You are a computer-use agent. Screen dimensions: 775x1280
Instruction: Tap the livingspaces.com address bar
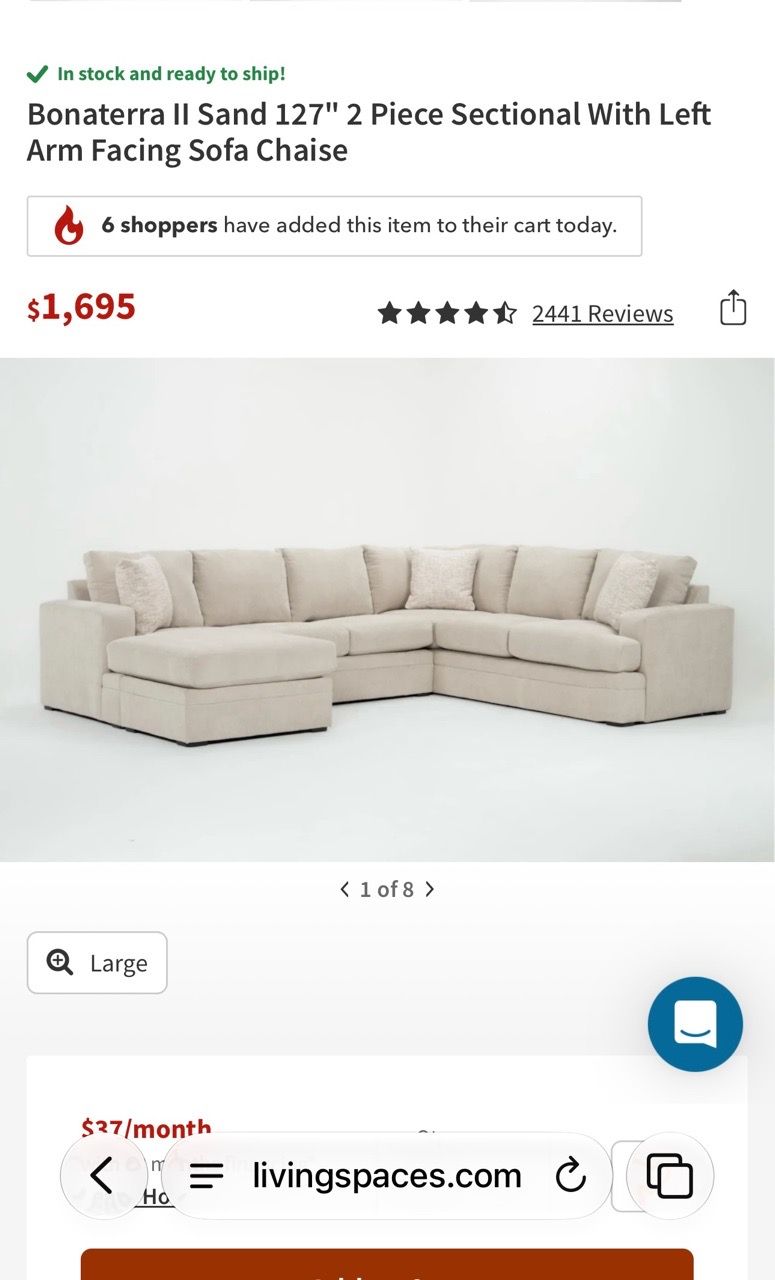[x=386, y=1176]
